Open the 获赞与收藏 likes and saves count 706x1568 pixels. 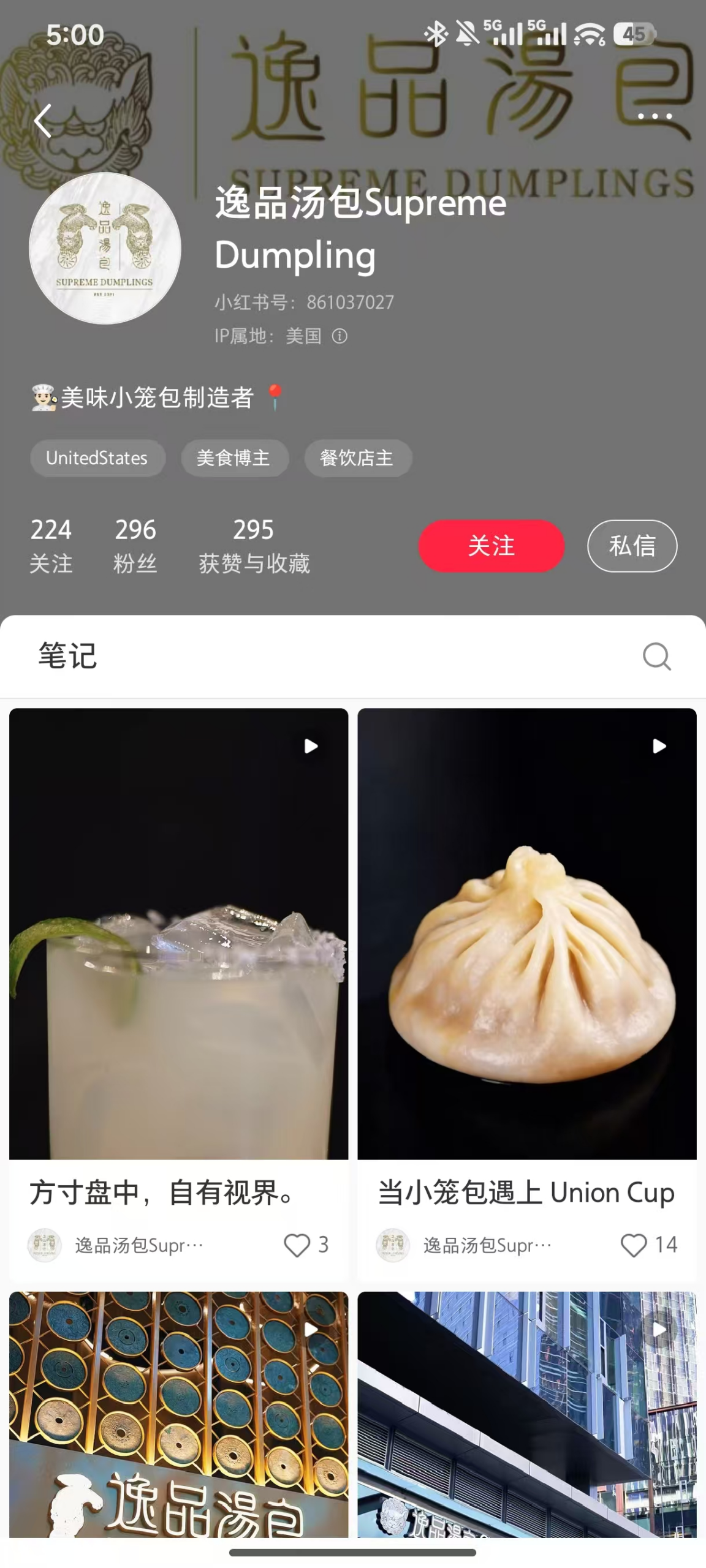(x=254, y=545)
